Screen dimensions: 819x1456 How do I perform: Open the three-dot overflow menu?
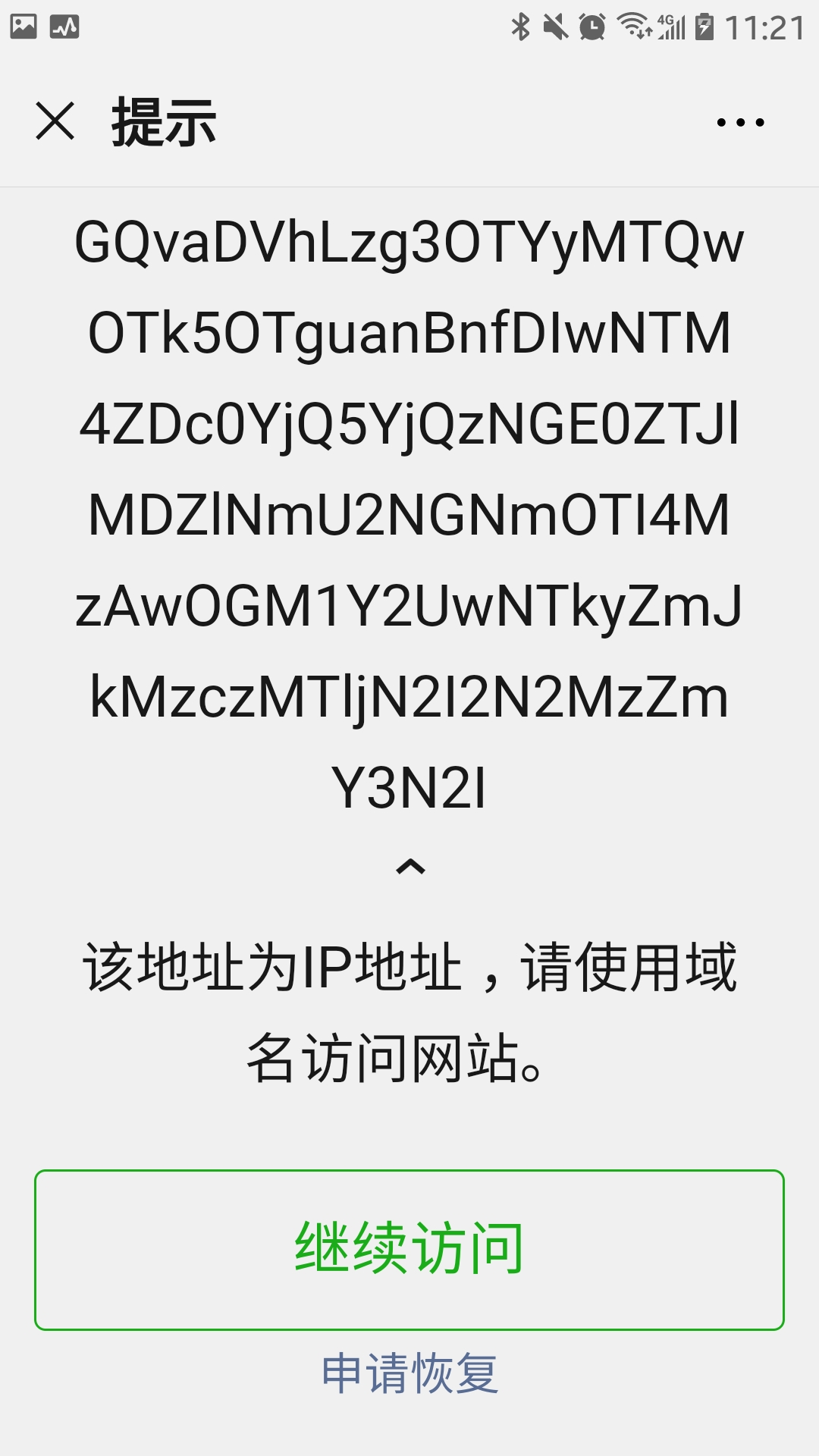coord(740,122)
